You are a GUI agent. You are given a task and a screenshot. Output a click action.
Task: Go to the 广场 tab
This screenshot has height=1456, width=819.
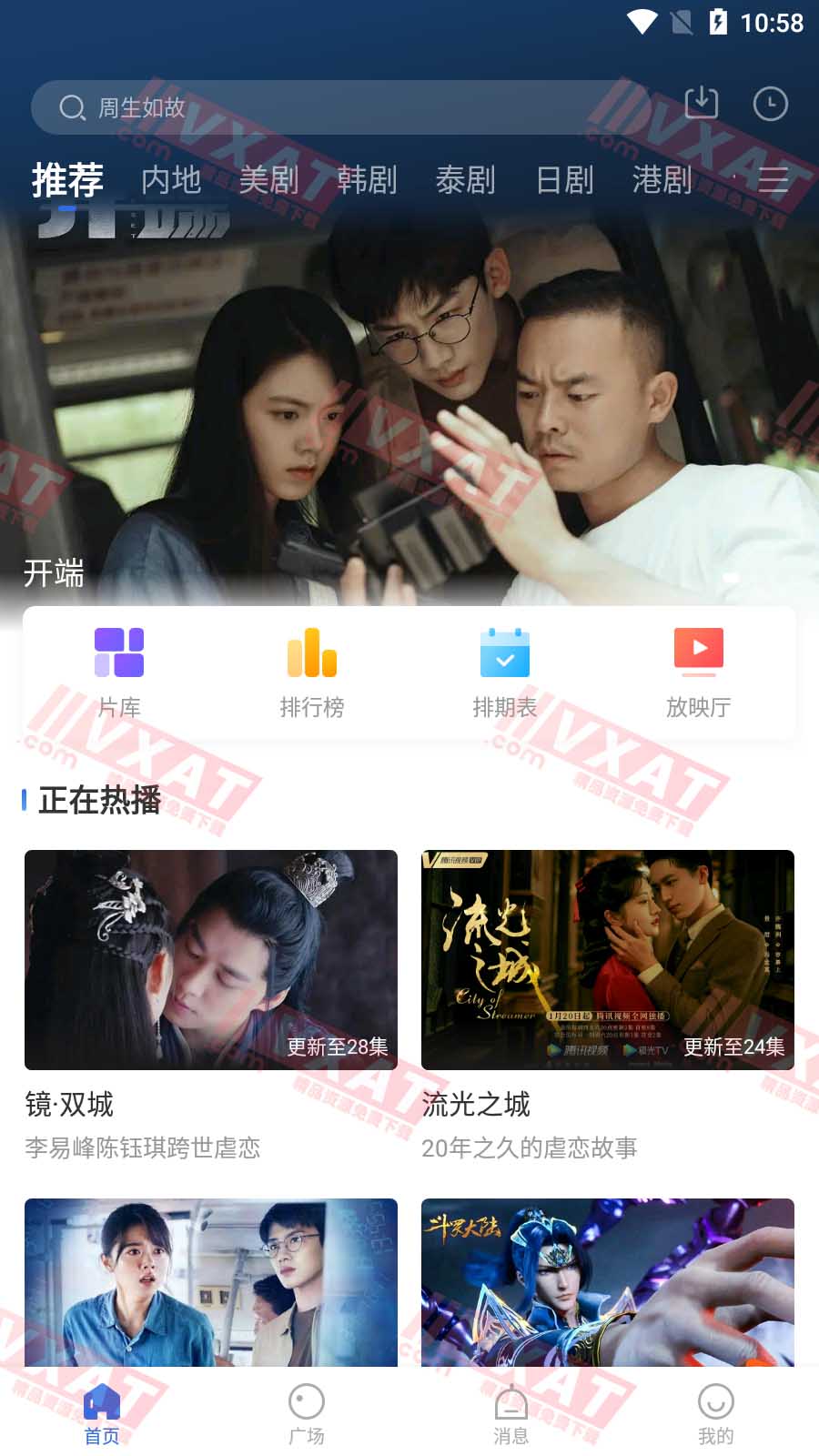click(307, 1414)
